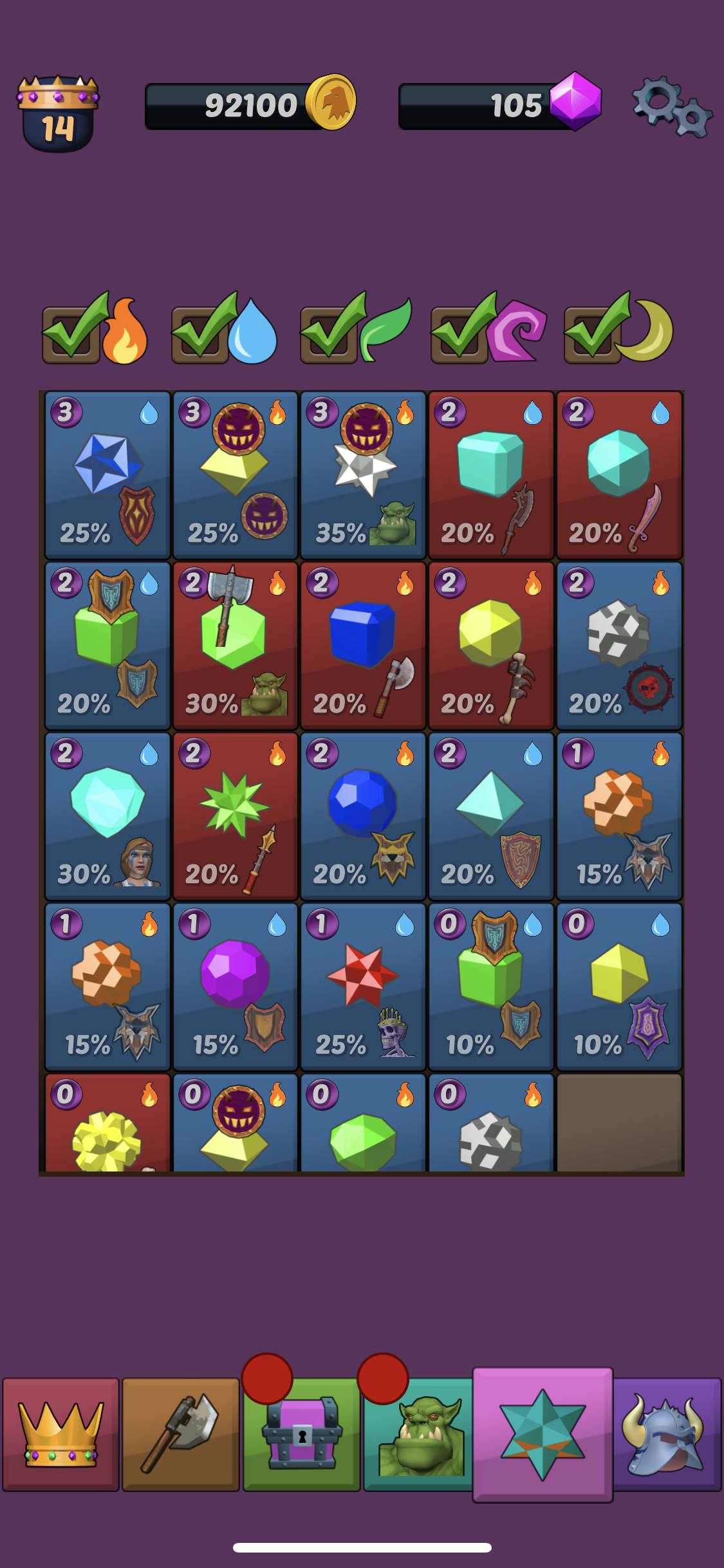Select the cyan diamond card 30%

point(107,816)
